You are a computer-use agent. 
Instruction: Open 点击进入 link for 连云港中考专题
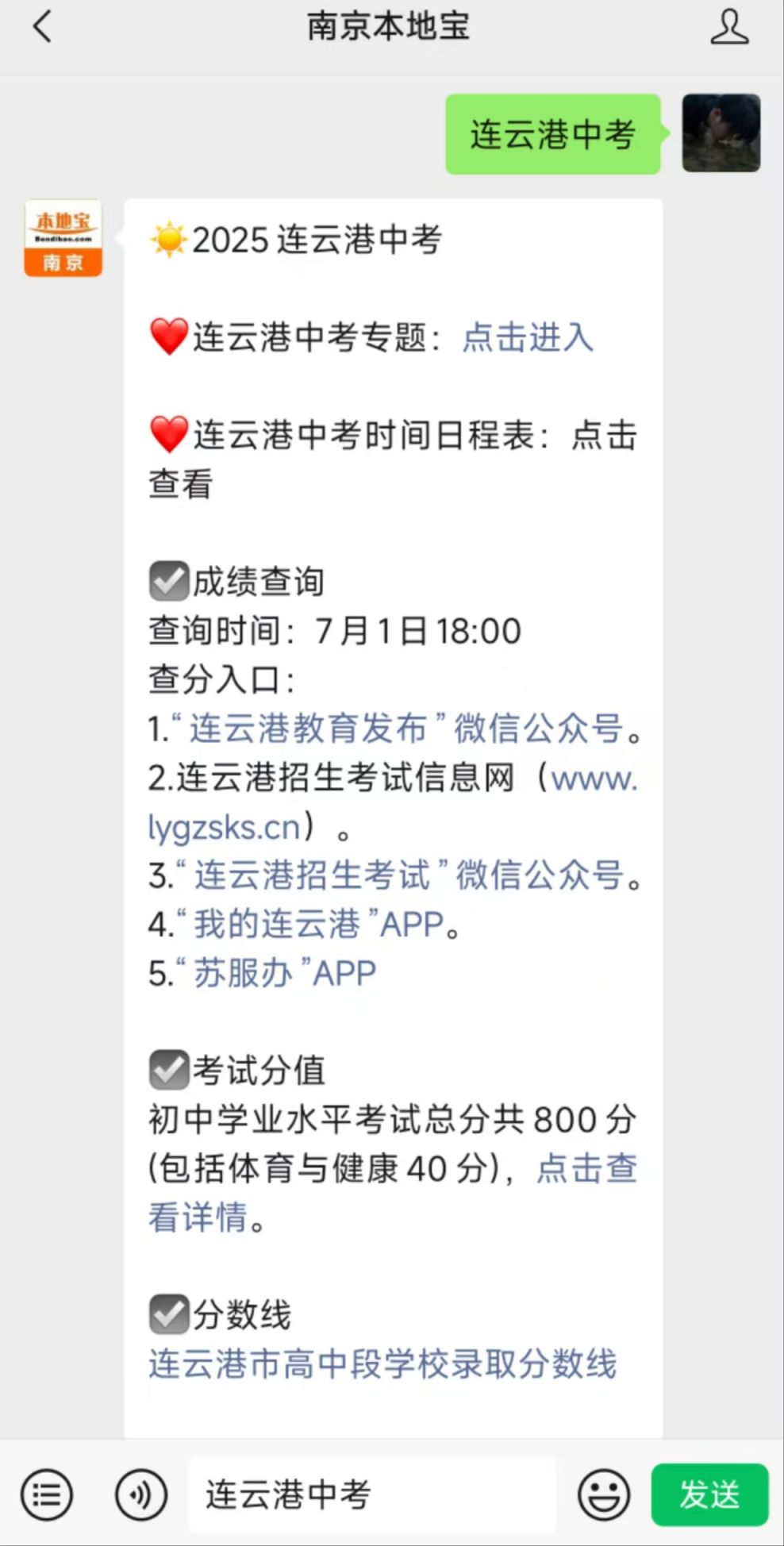[528, 337]
